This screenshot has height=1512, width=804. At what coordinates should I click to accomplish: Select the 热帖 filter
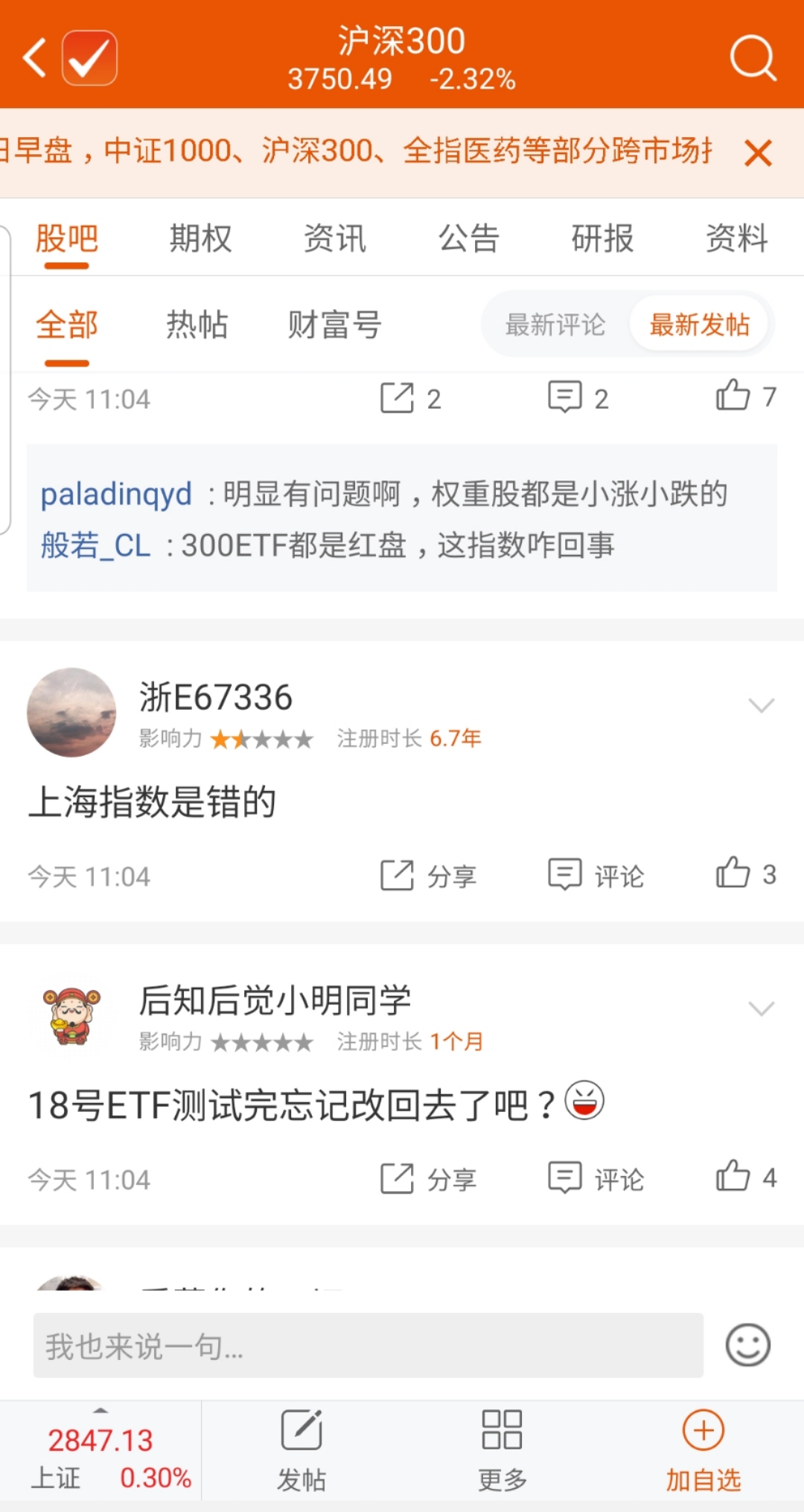pyautogui.click(x=197, y=325)
